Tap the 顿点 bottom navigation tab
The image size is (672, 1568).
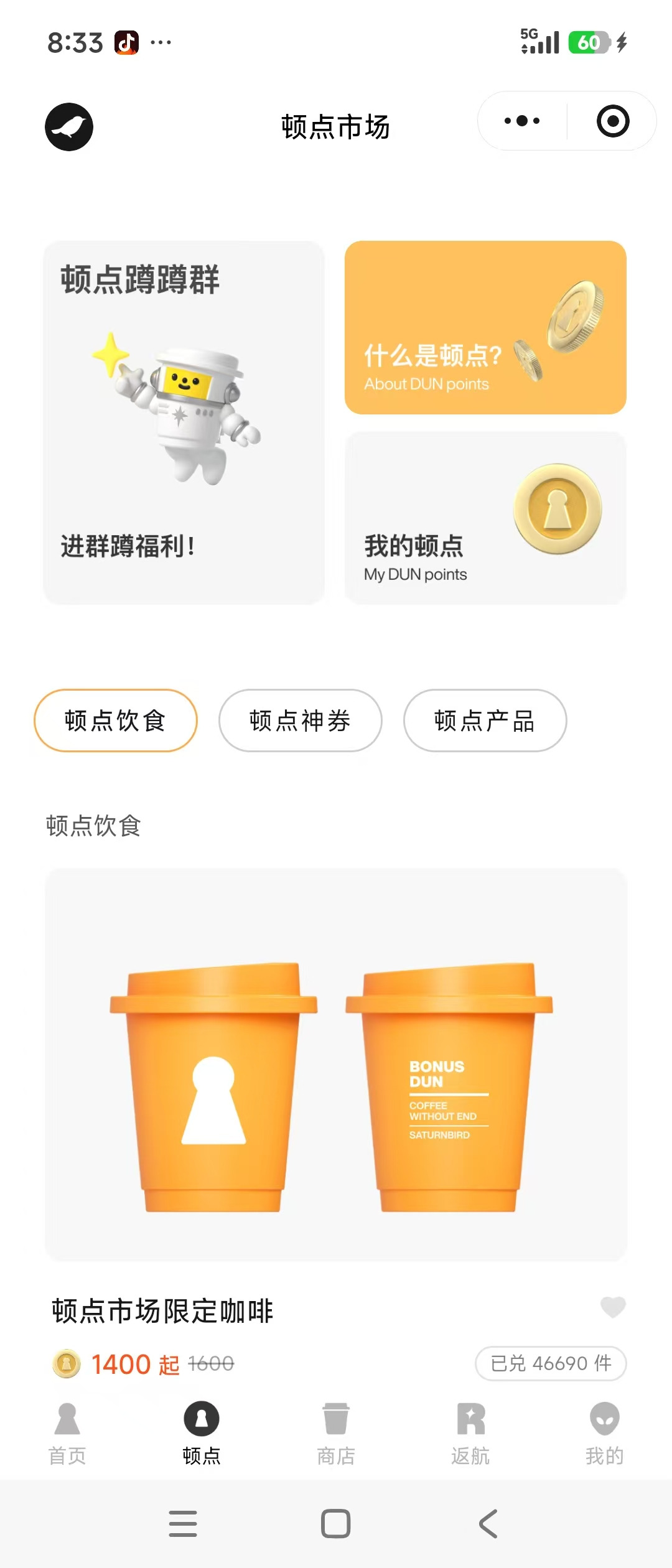(202, 1434)
